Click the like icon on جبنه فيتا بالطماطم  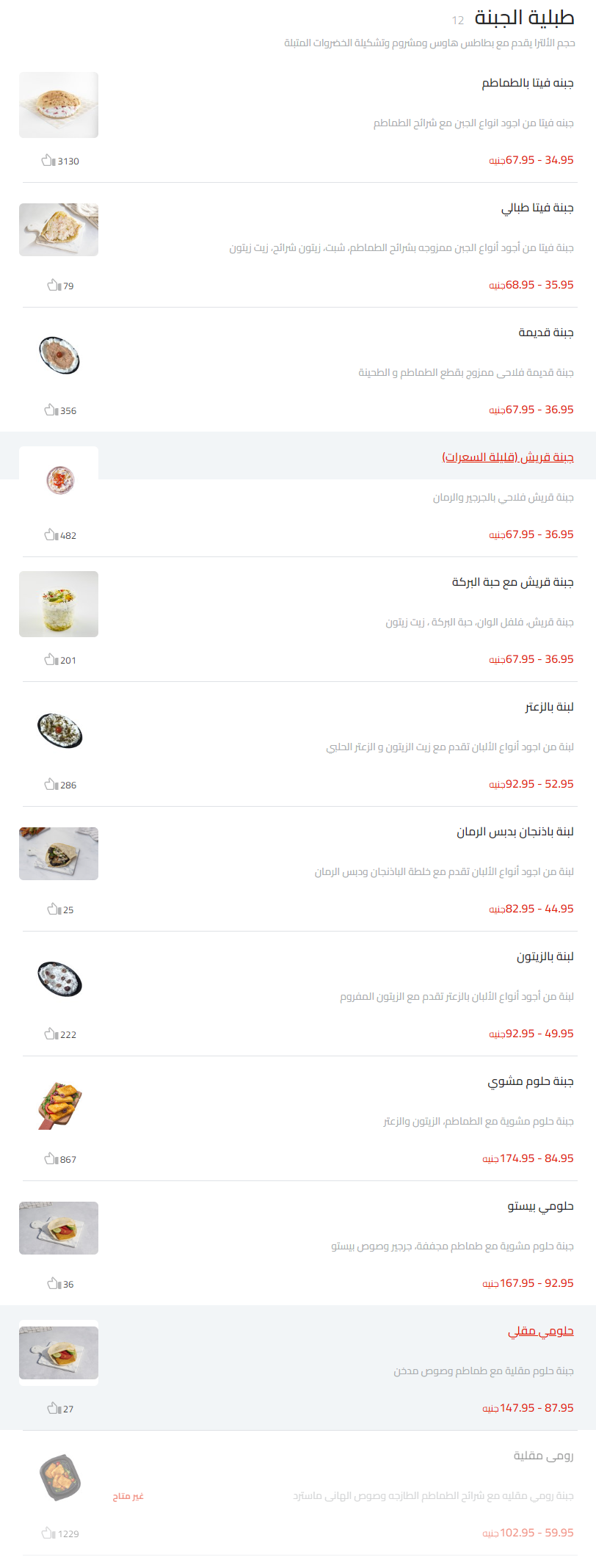[x=50, y=160]
